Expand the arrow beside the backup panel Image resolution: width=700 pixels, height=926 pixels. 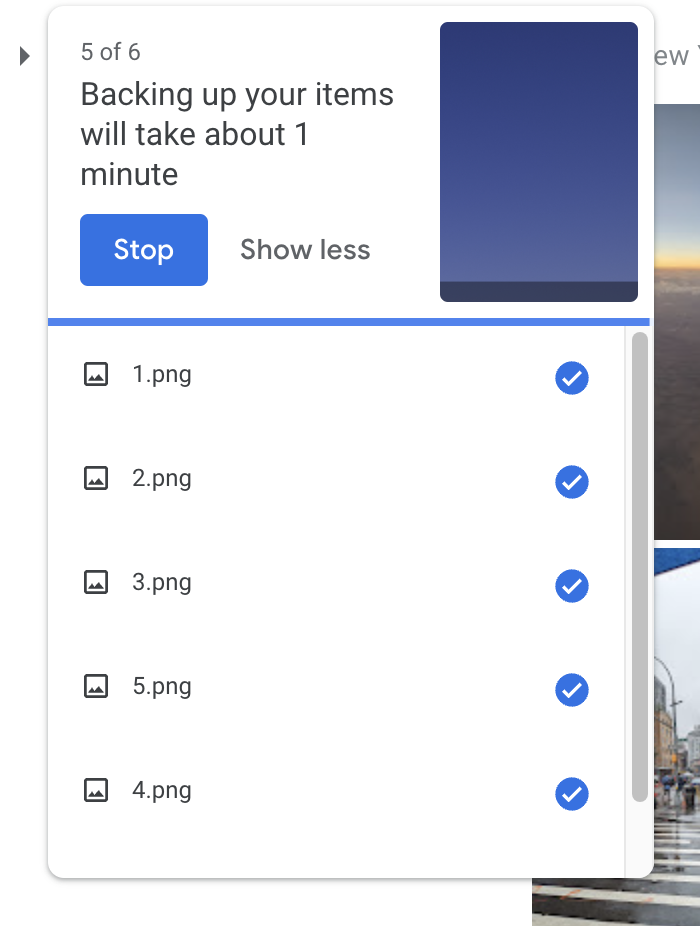click(26, 57)
